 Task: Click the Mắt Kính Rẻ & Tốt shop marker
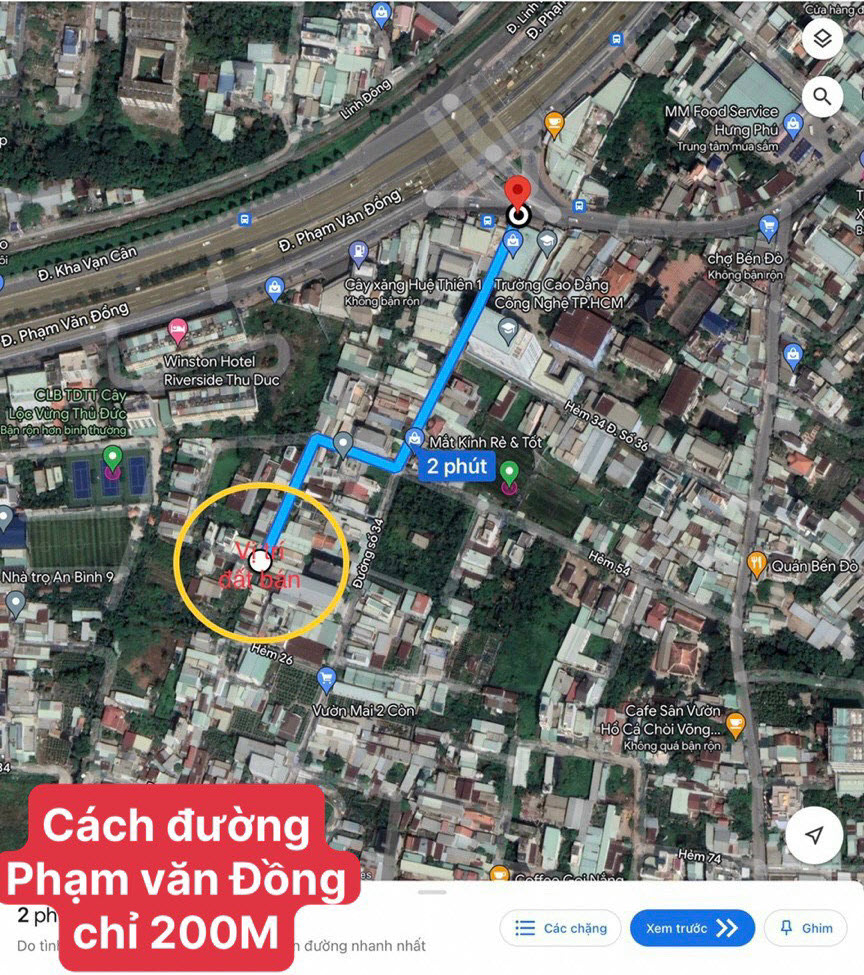coord(415,436)
